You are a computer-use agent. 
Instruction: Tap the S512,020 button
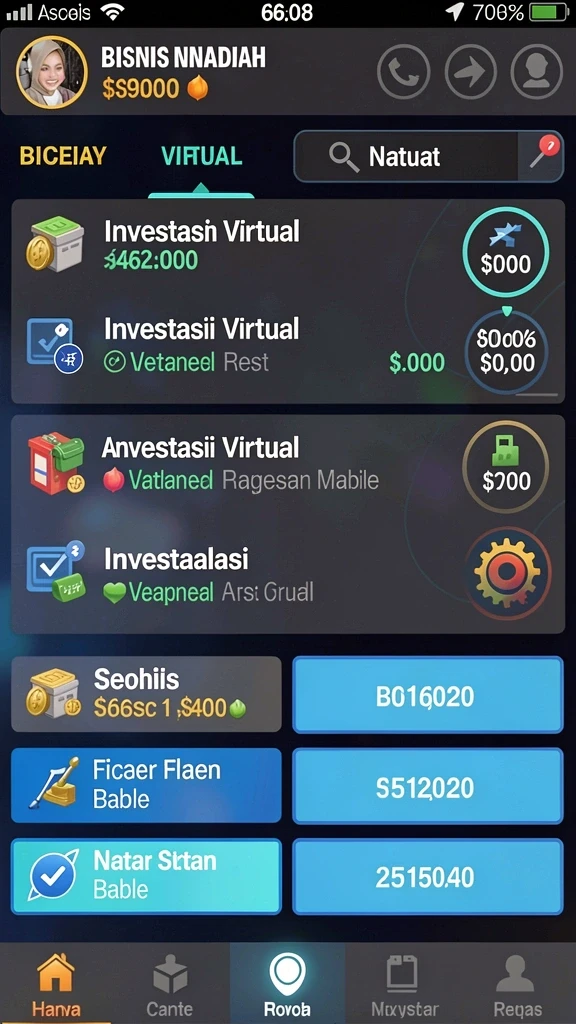pos(428,786)
